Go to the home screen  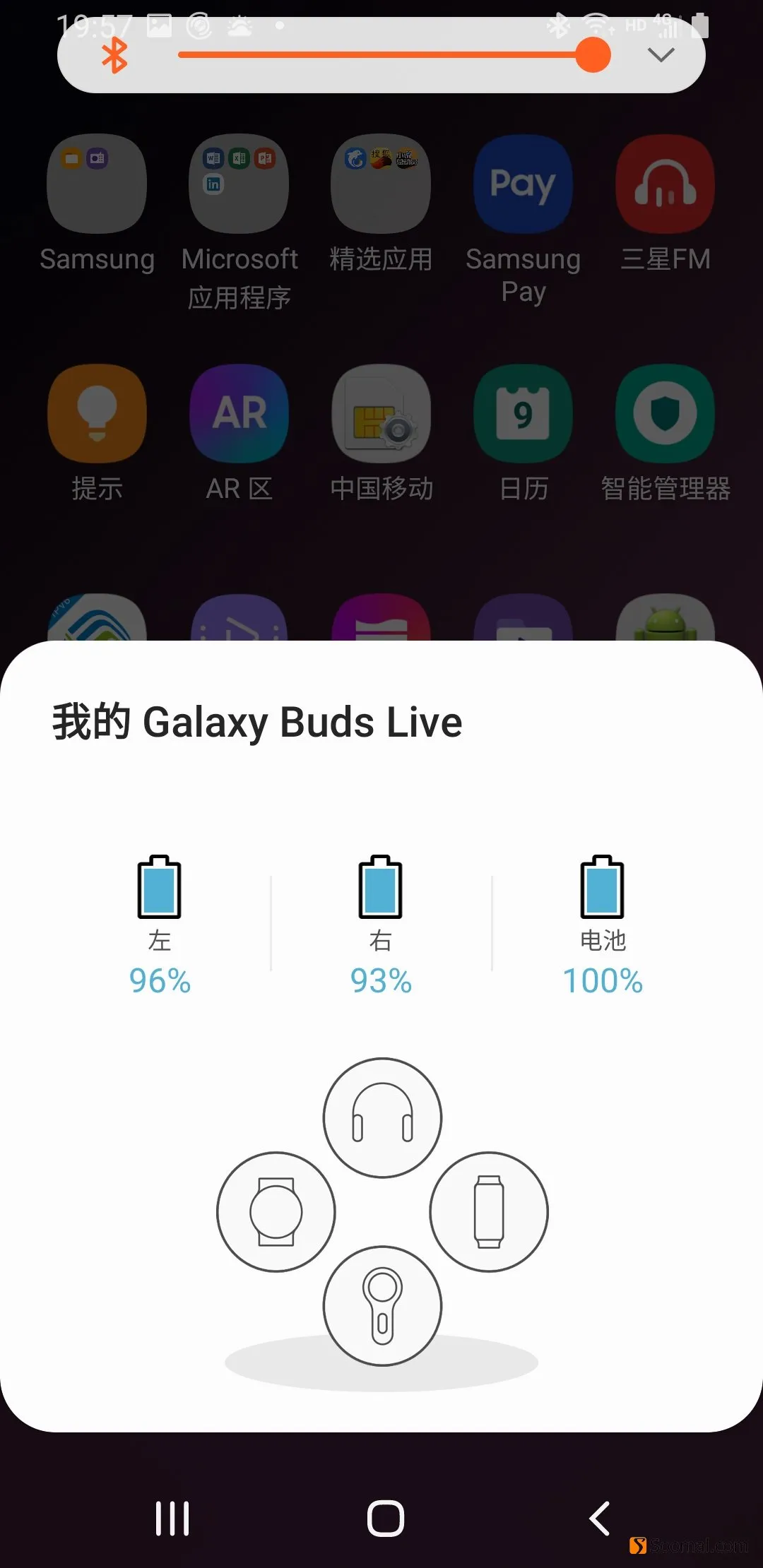[386, 1519]
